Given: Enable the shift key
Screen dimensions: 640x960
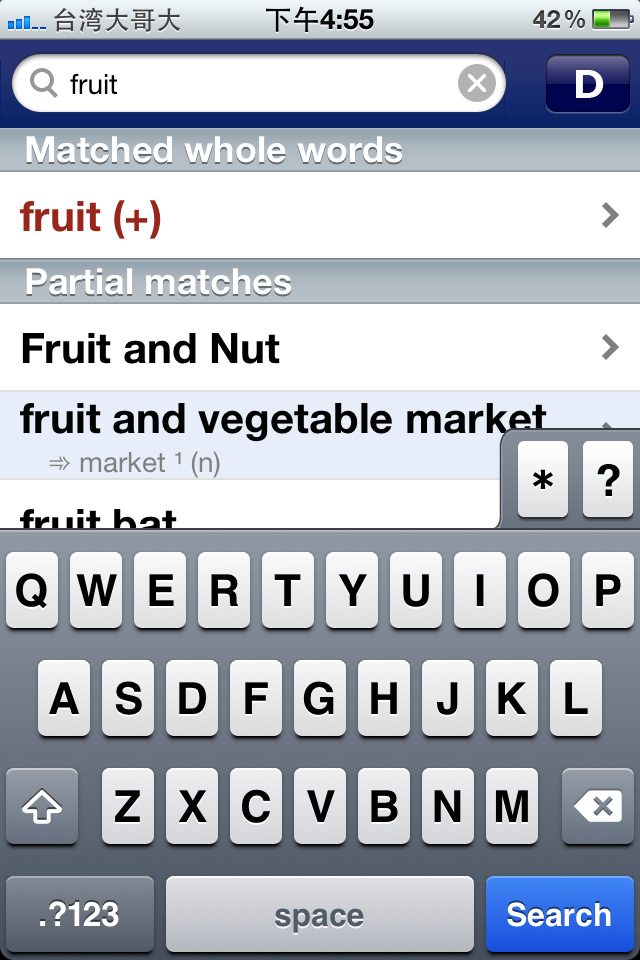Looking at the screenshot, I should click(x=42, y=806).
